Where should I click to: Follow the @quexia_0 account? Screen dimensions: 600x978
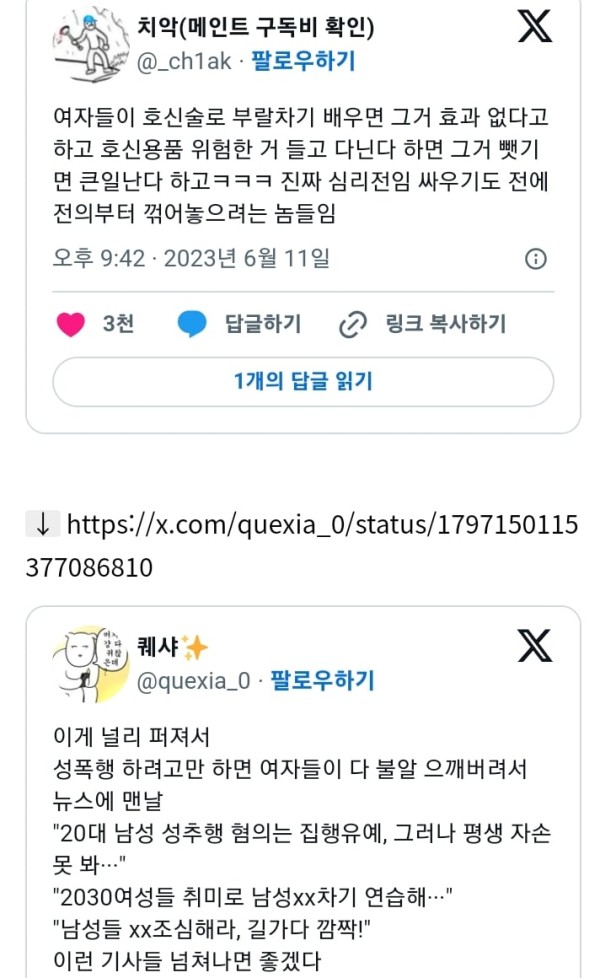point(322,681)
